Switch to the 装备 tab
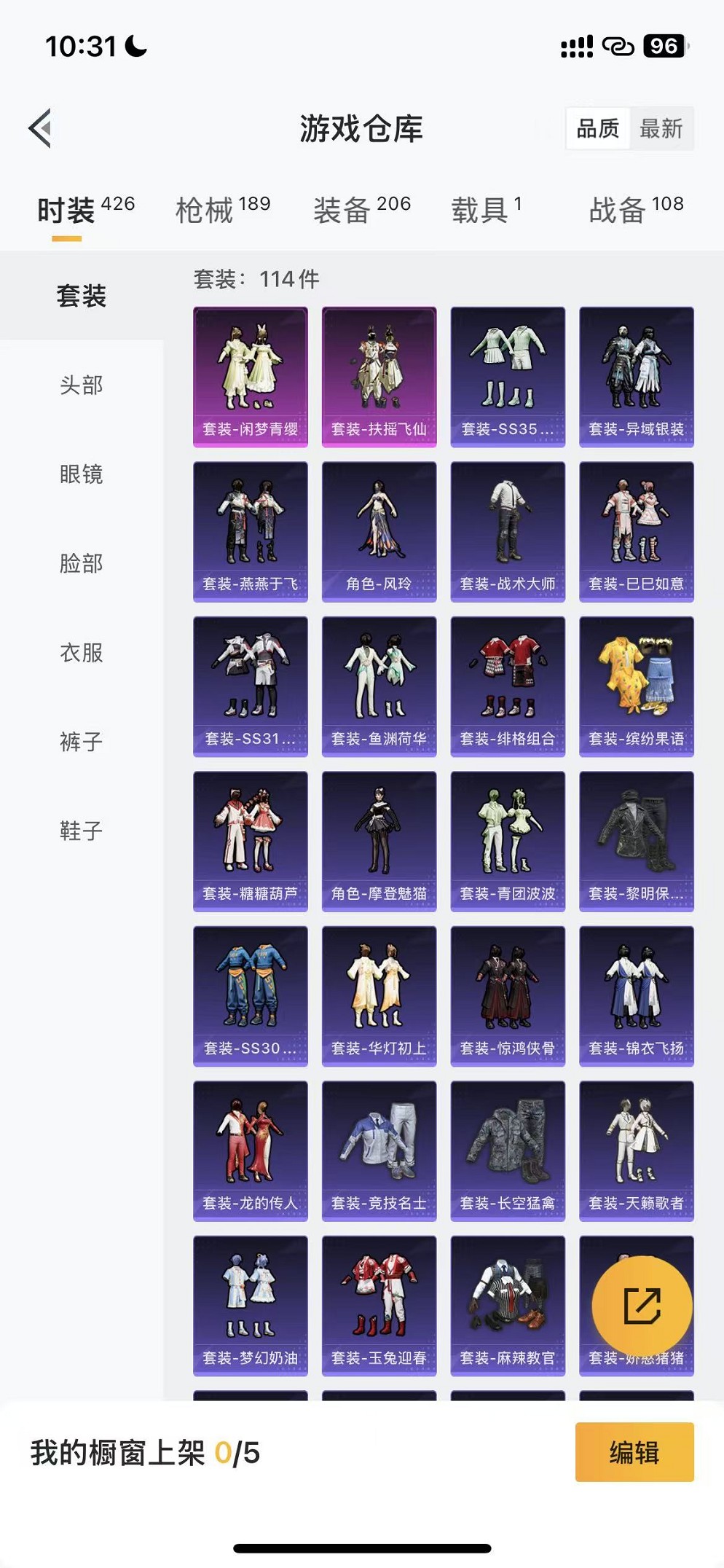 point(361,210)
